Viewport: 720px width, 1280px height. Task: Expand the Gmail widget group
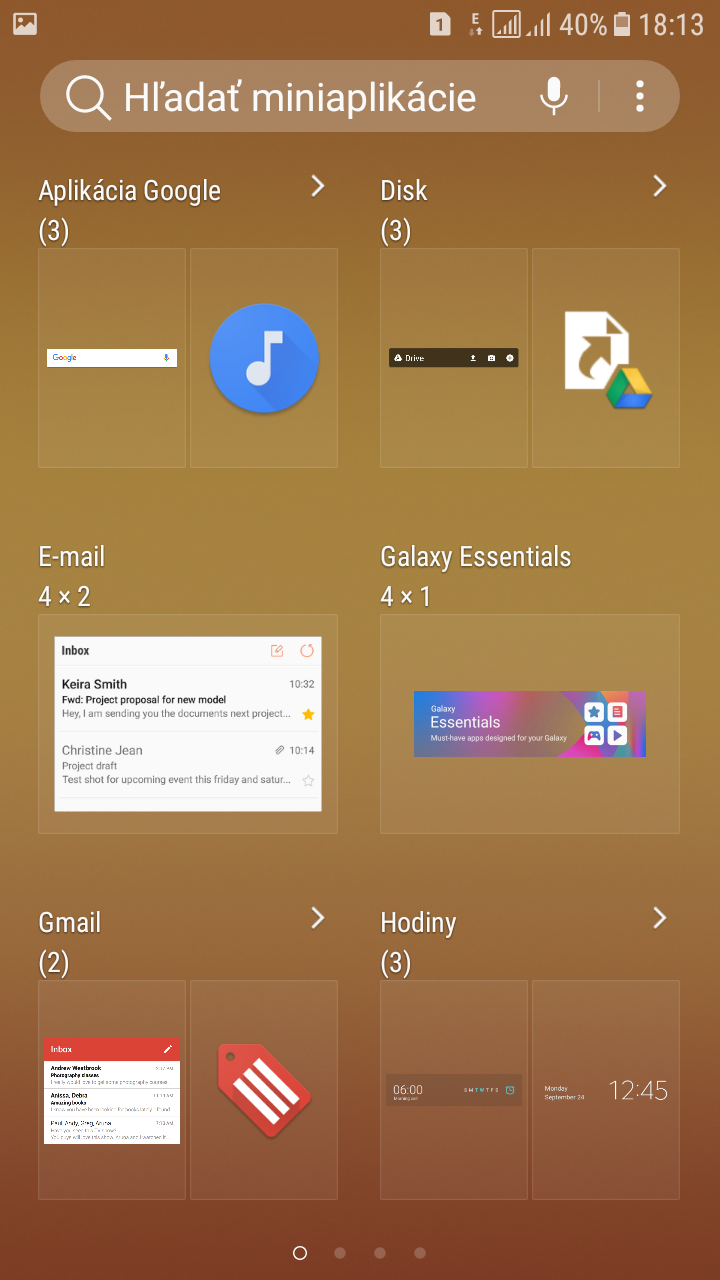pyautogui.click(x=318, y=918)
